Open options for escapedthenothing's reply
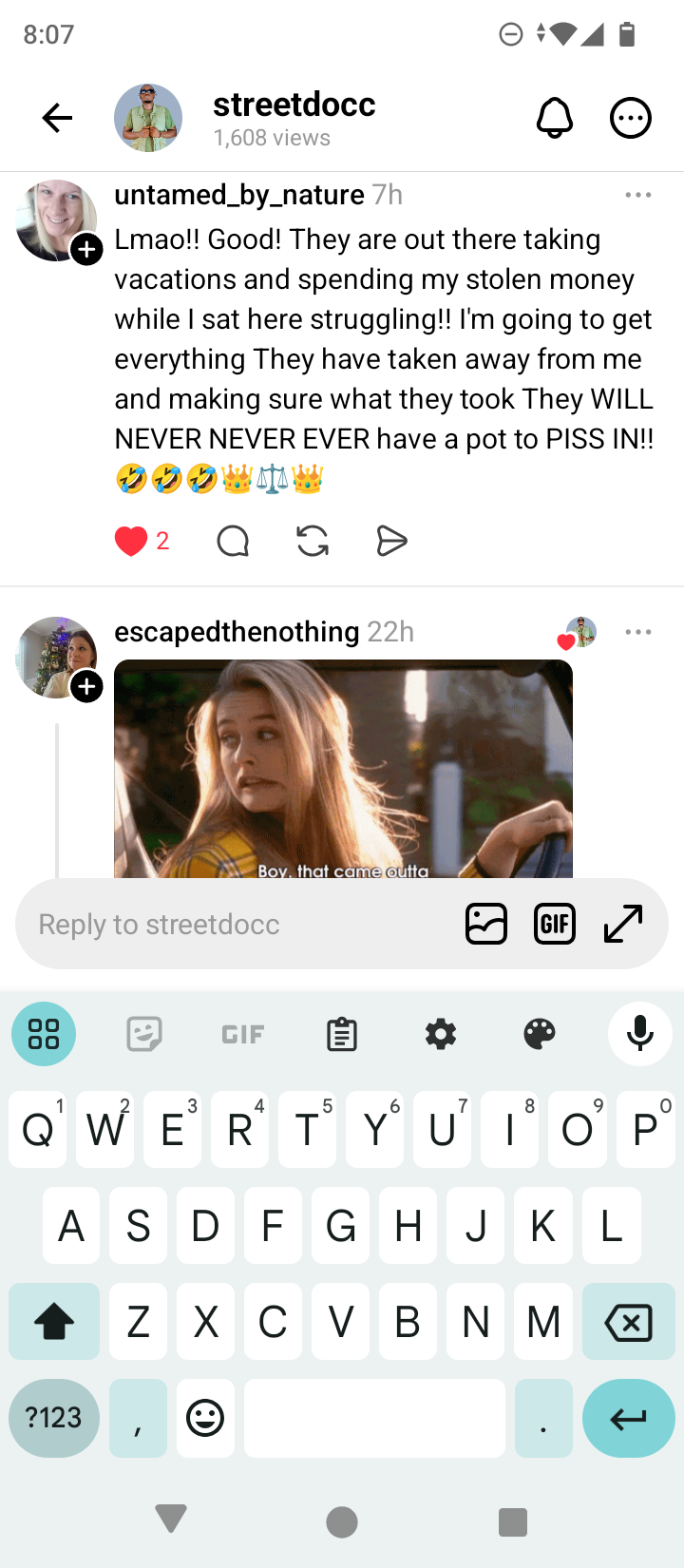 click(638, 632)
